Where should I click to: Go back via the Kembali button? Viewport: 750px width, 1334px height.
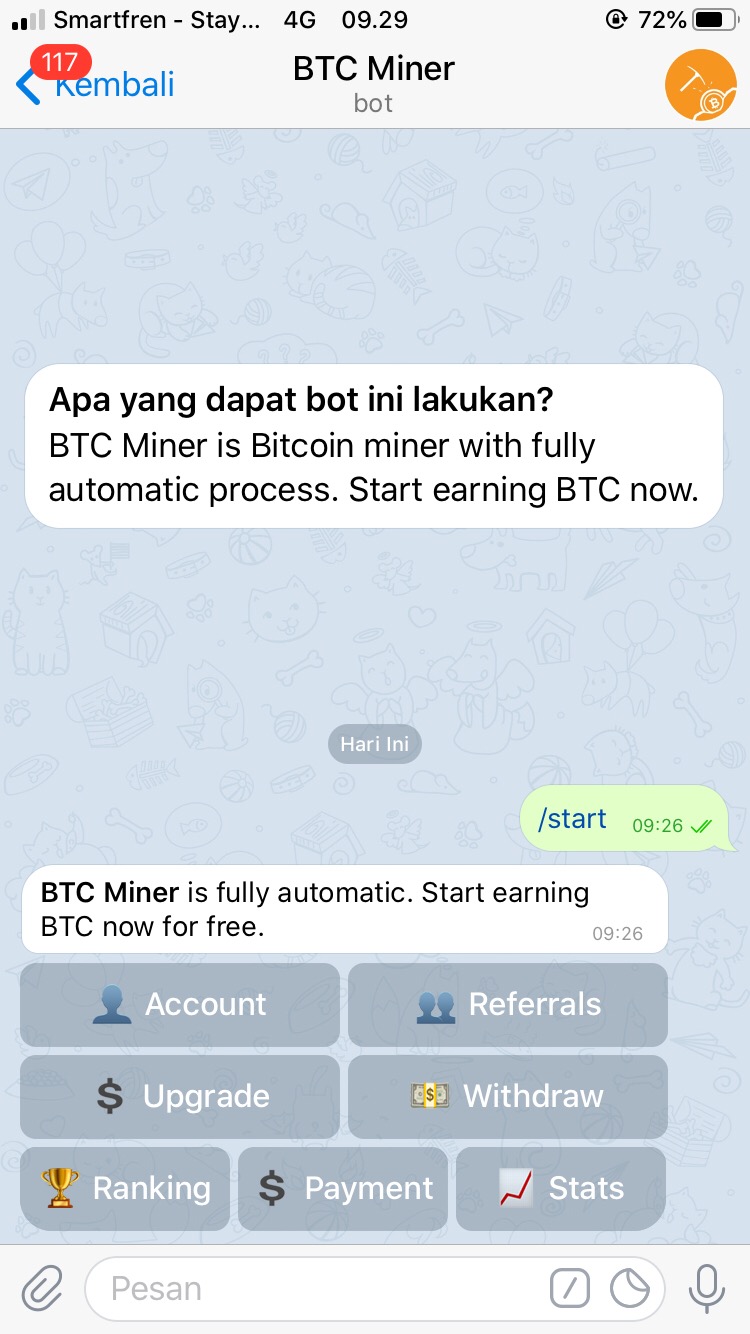pyautogui.click(x=95, y=84)
